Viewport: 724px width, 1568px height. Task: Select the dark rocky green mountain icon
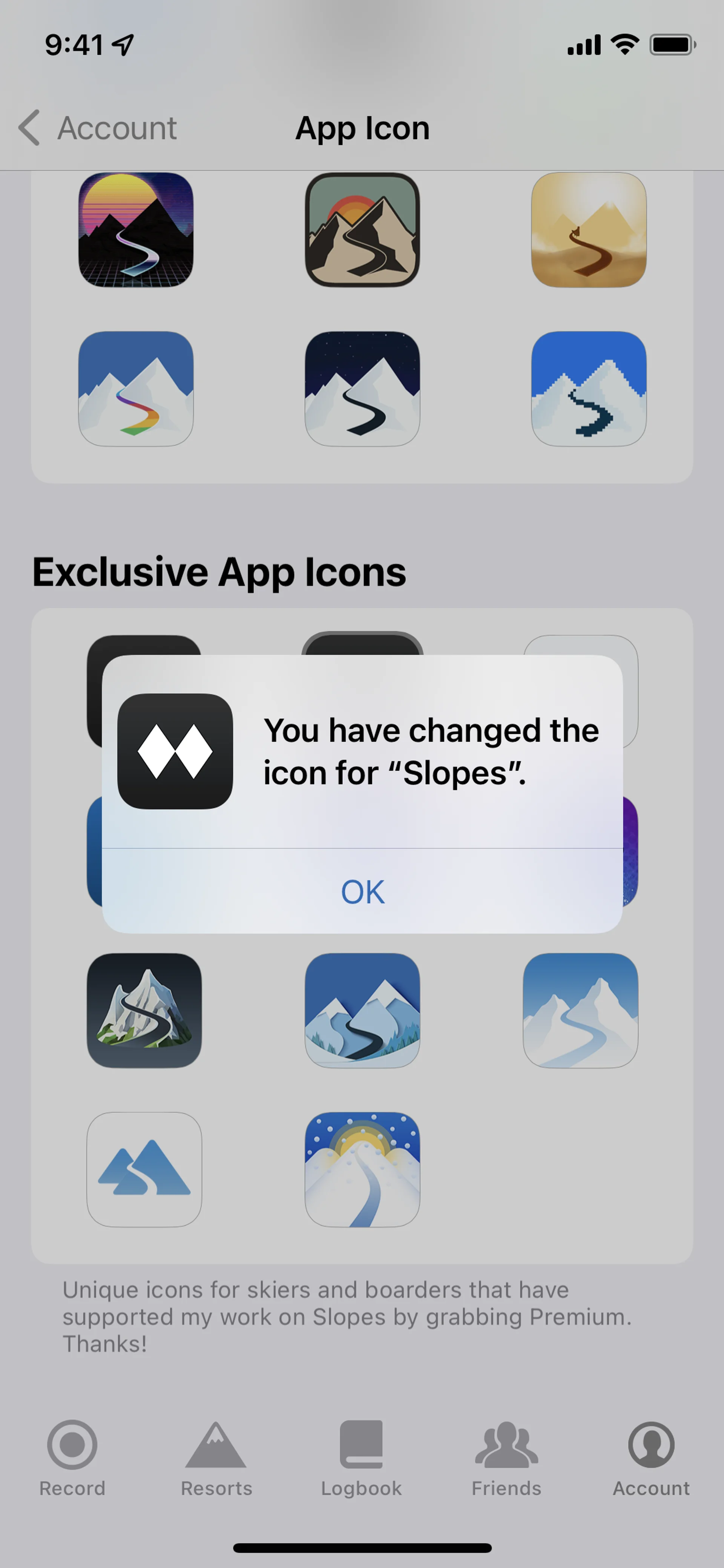click(144, 1011)
